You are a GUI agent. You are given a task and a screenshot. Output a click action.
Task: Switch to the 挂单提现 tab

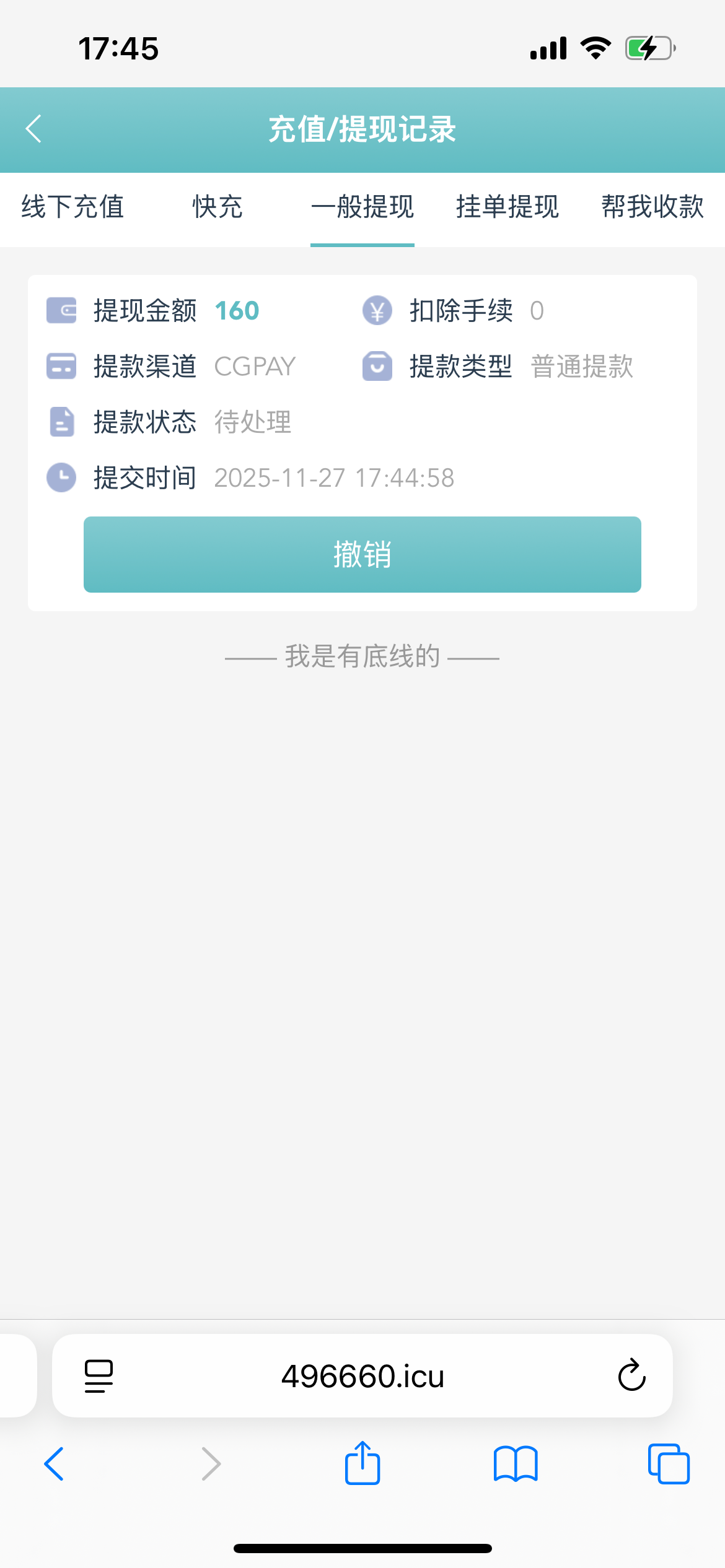[x=507, y=207]
